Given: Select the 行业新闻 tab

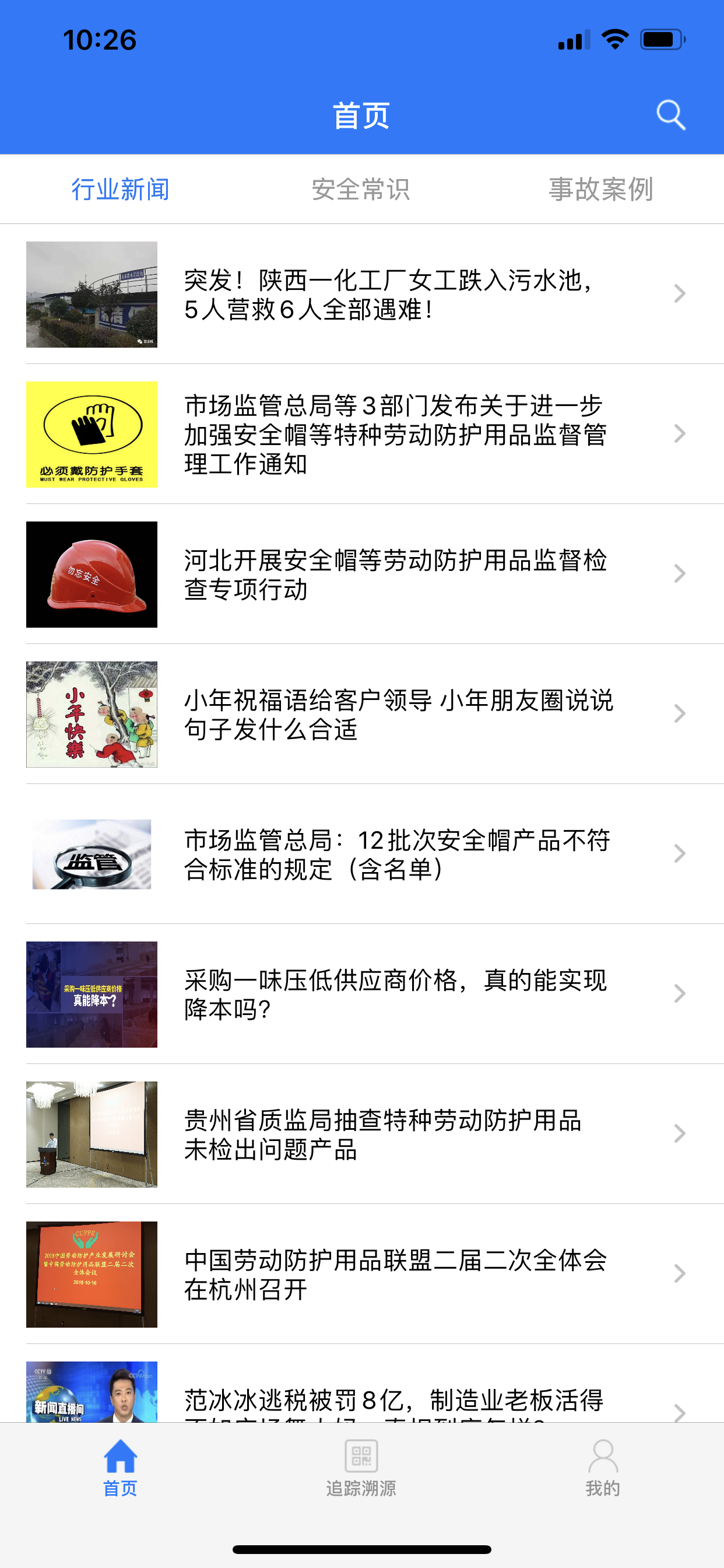Looking at the screenshot, I should click(x=121, y=190).
